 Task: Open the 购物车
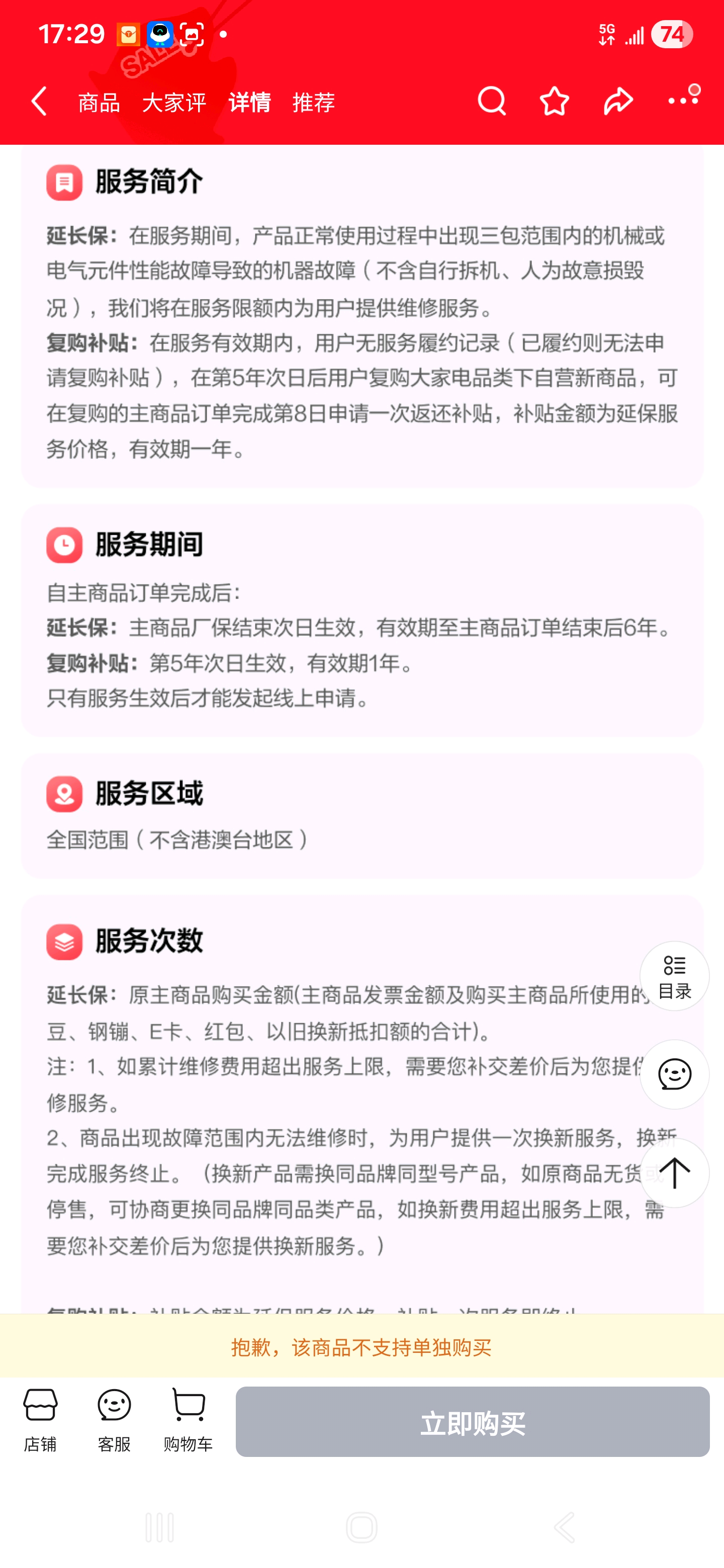188,1421
